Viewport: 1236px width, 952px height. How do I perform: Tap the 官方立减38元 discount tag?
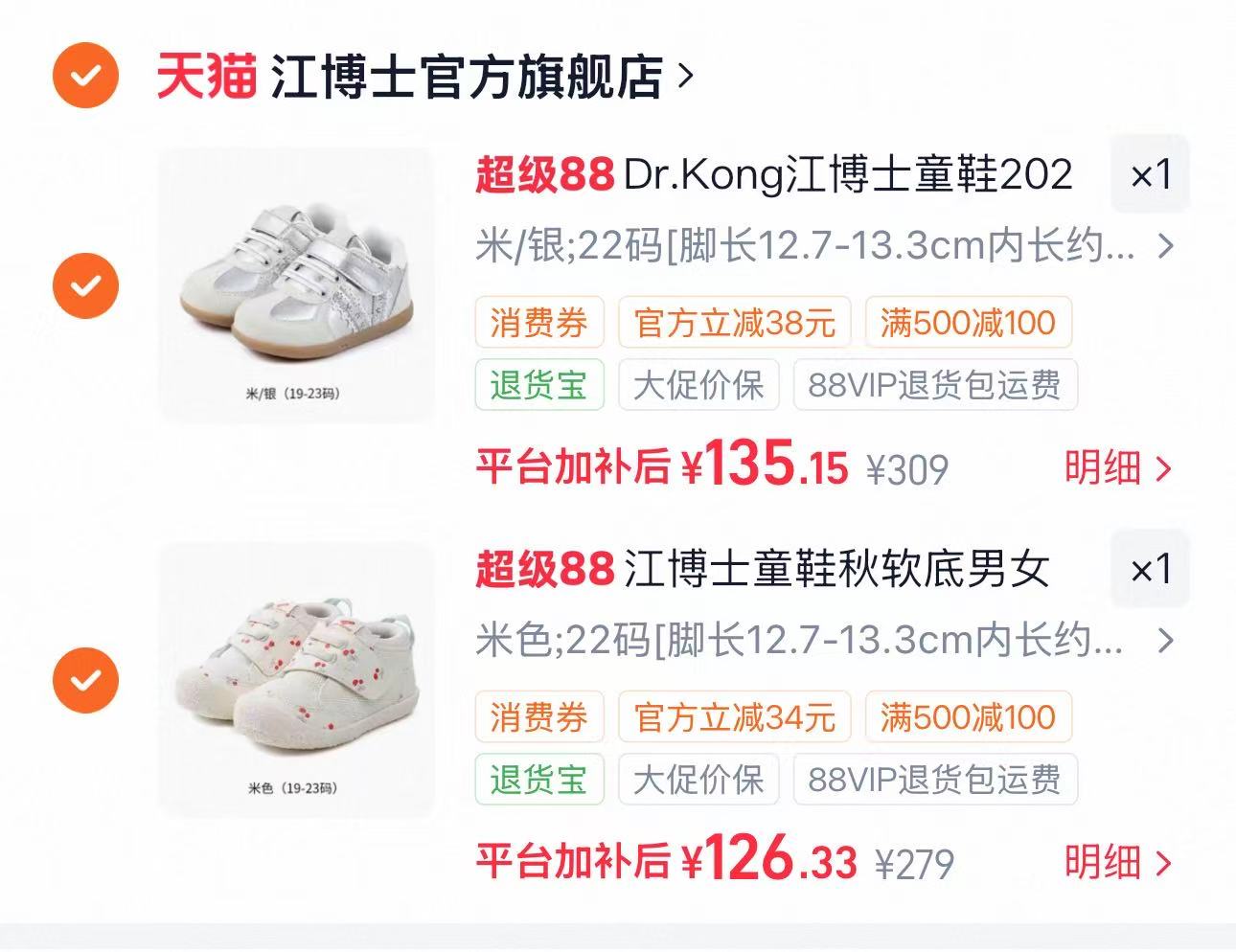click(x=735, y=323)
